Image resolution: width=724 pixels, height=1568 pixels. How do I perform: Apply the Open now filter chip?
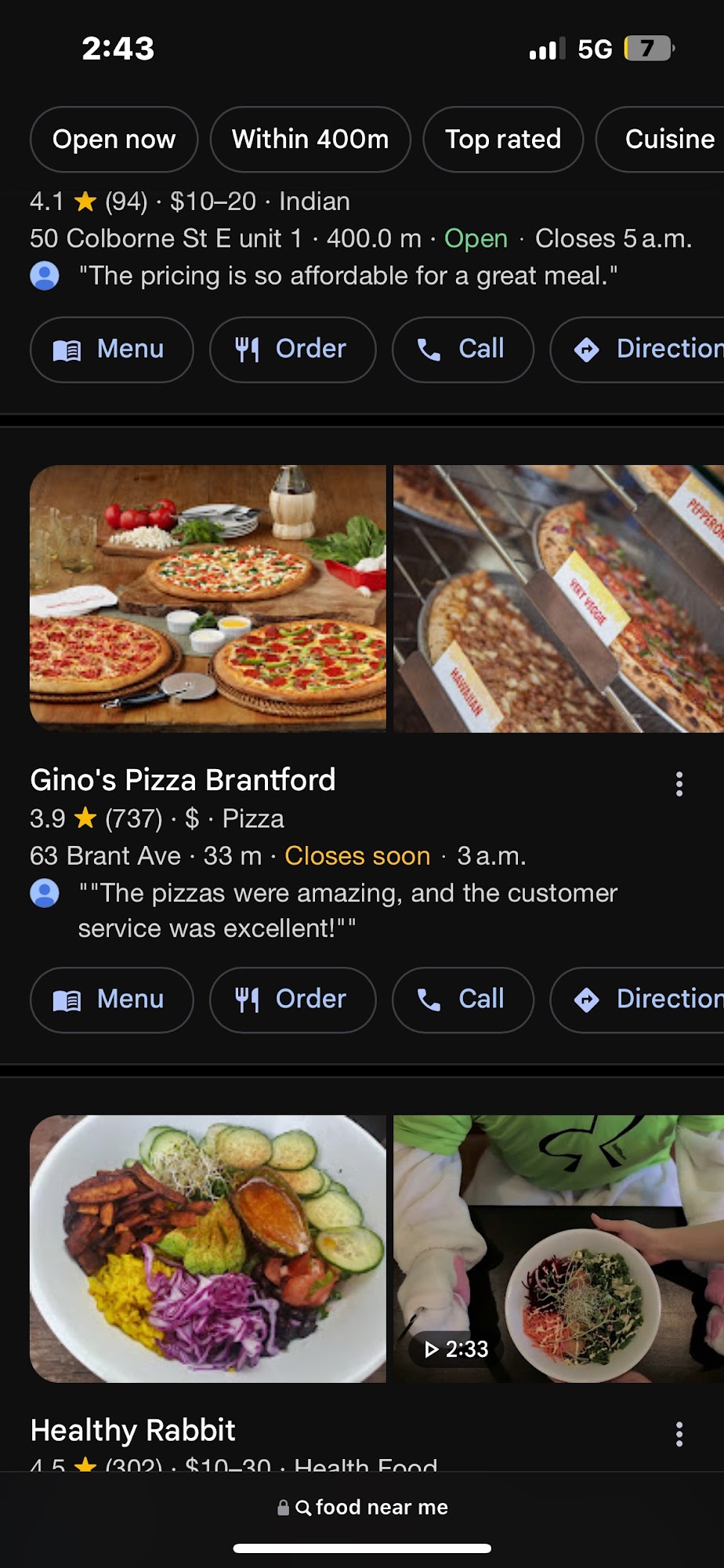tap(114, 140)
